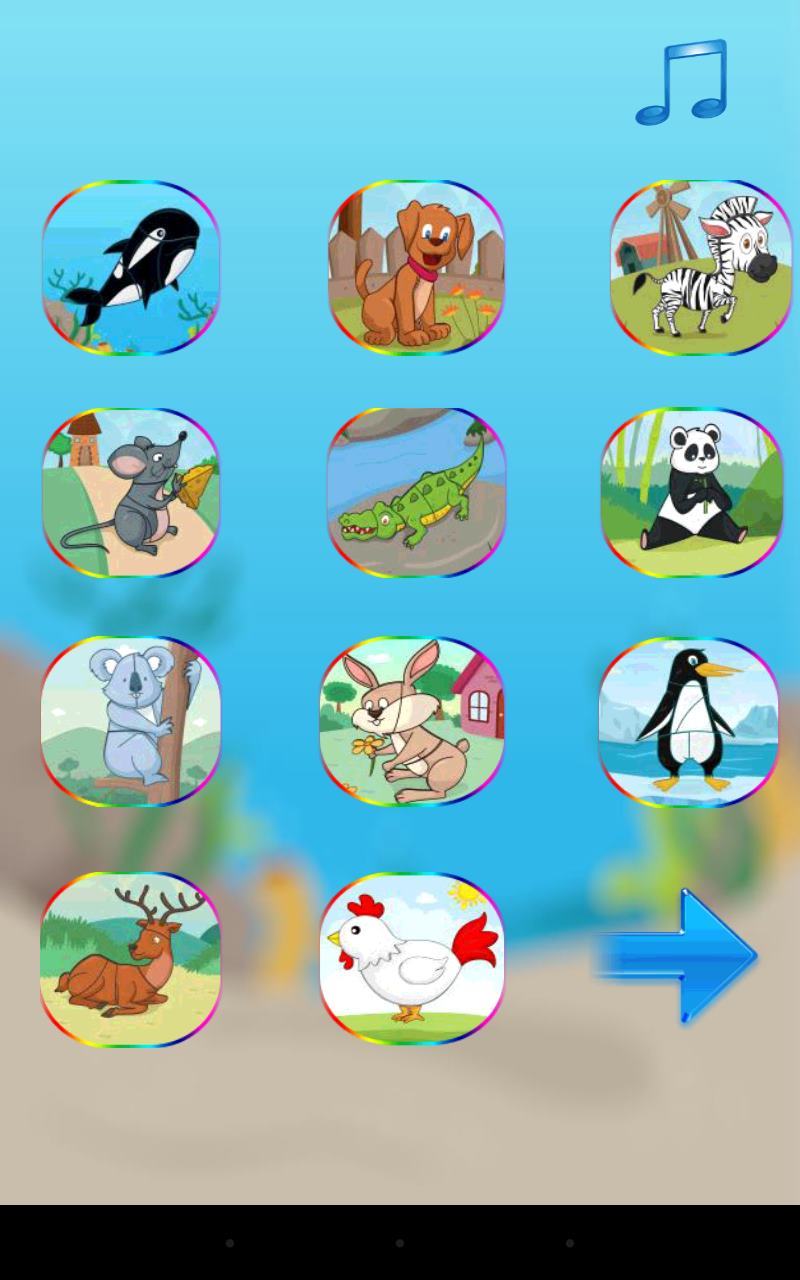Choose the rabbit puzzle tile
This screenshot has height=1280, width=800.
pos(412,721)
